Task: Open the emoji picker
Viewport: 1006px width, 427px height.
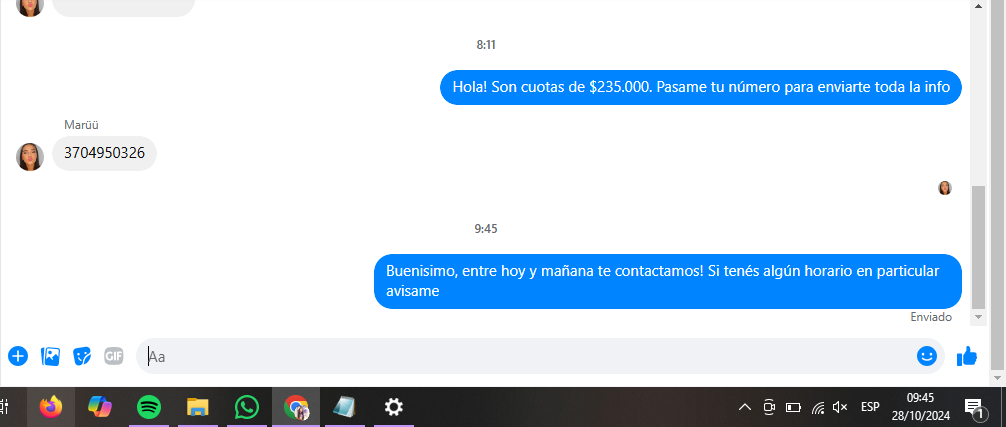Action: (927, 356)
